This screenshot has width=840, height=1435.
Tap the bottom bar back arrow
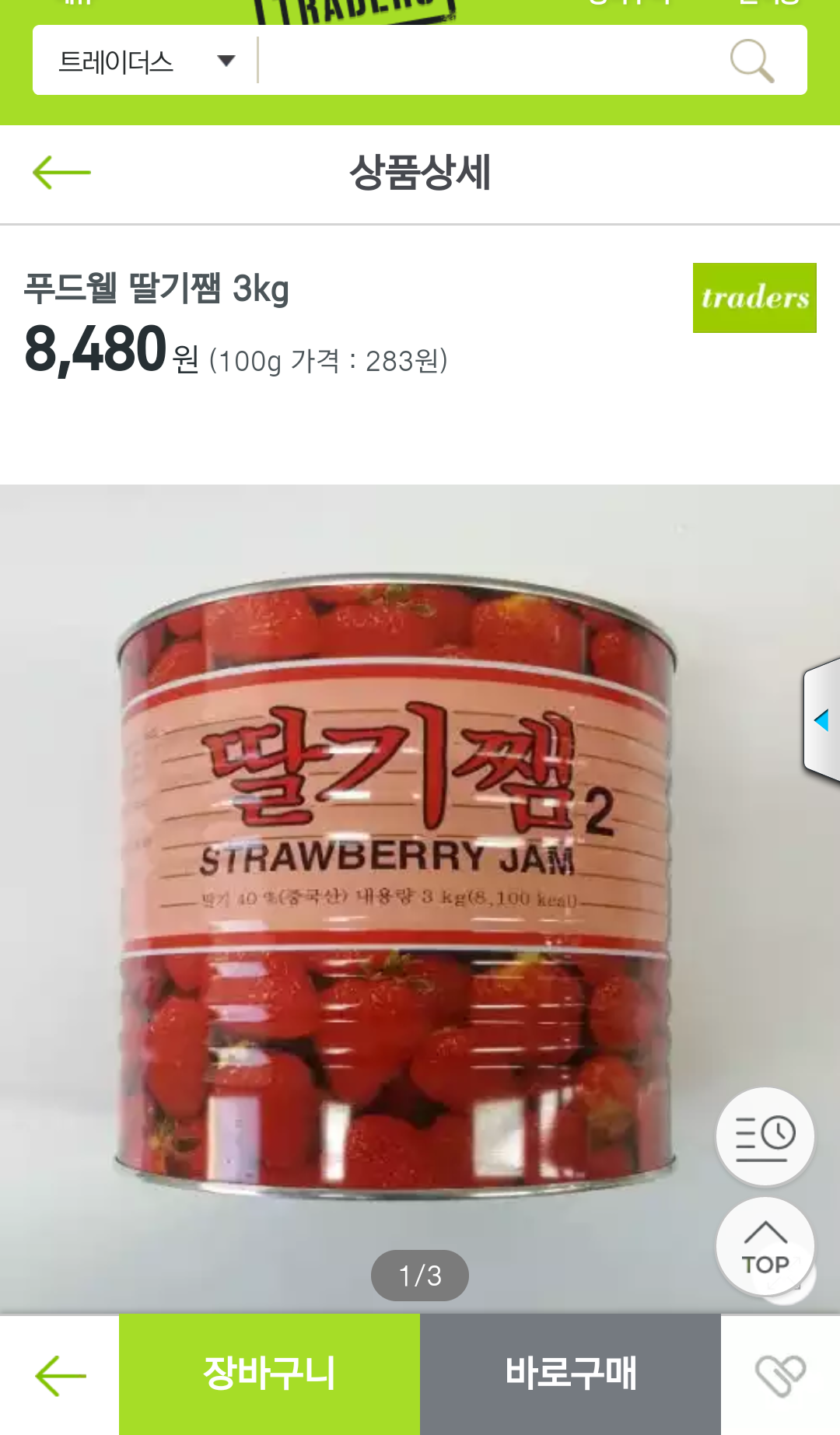[60, 1375]
